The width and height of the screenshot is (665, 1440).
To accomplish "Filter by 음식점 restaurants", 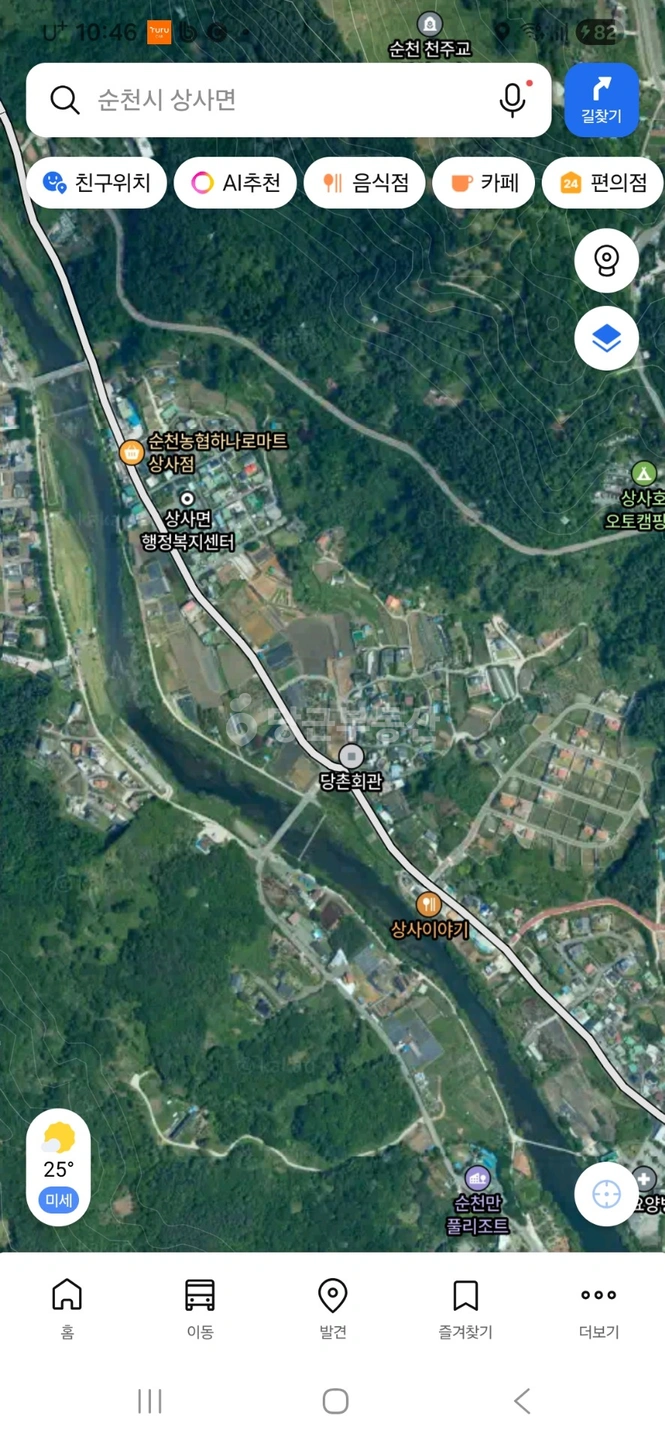I will [365, 183].
